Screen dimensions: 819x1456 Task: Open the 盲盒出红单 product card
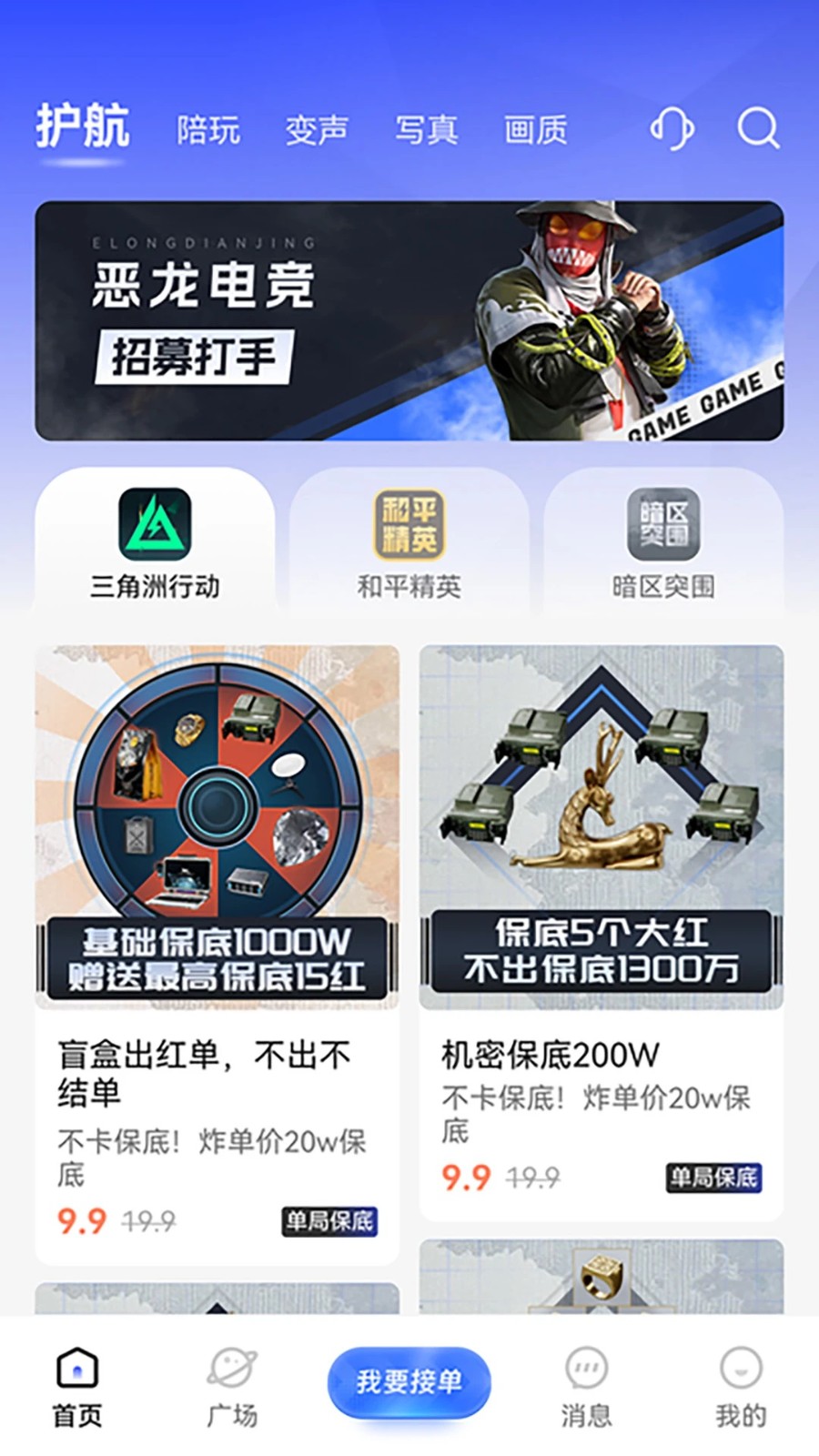(217, 954)
